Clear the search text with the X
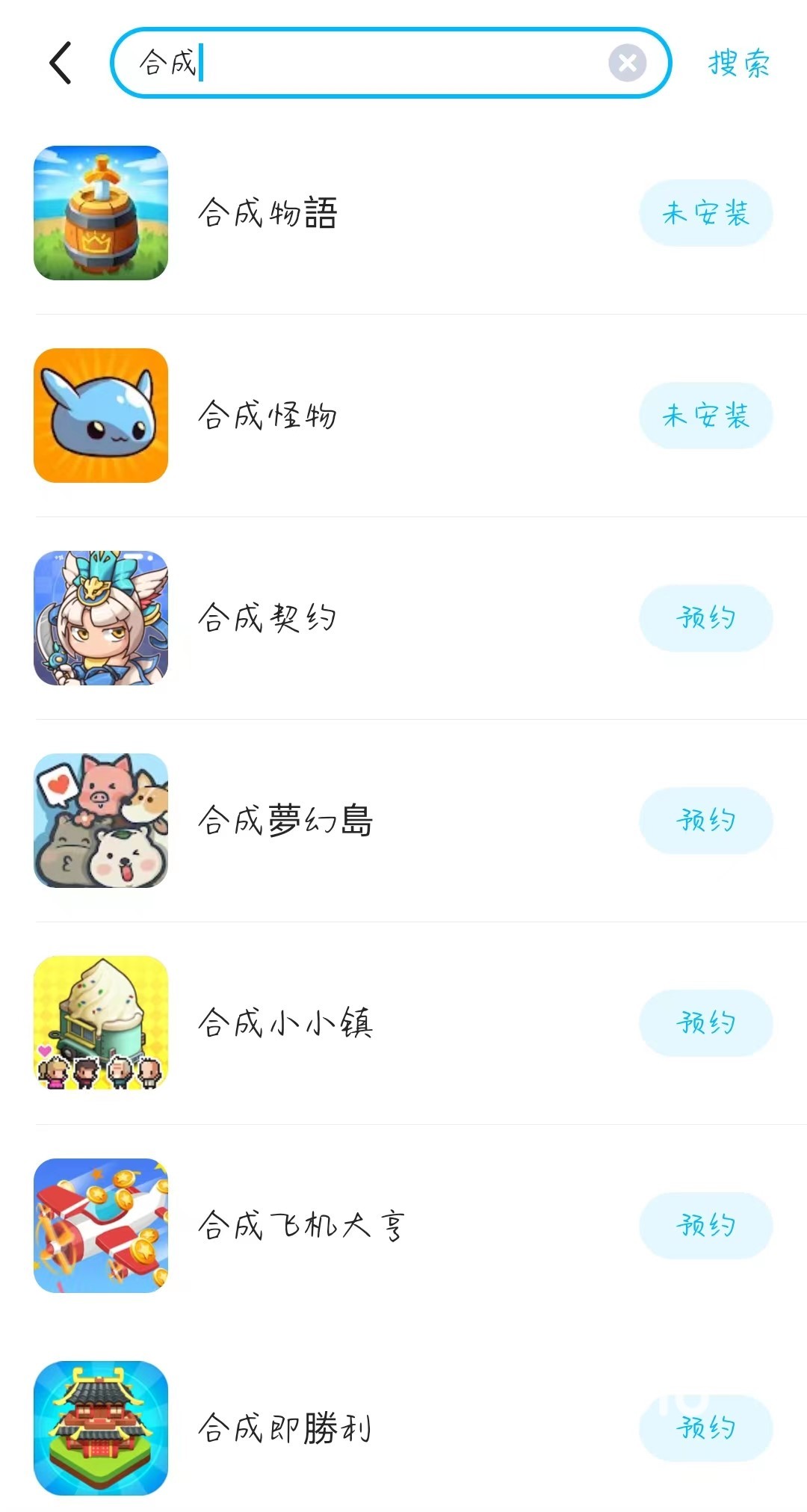Viewport: 807px width, 1512px height. pyautogui.click(x=628, y=63)
